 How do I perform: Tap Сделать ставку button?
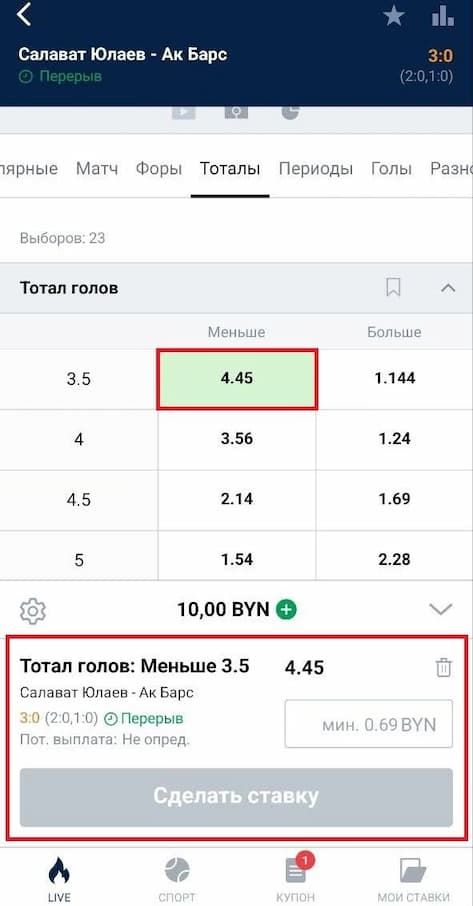coord(236,797)
